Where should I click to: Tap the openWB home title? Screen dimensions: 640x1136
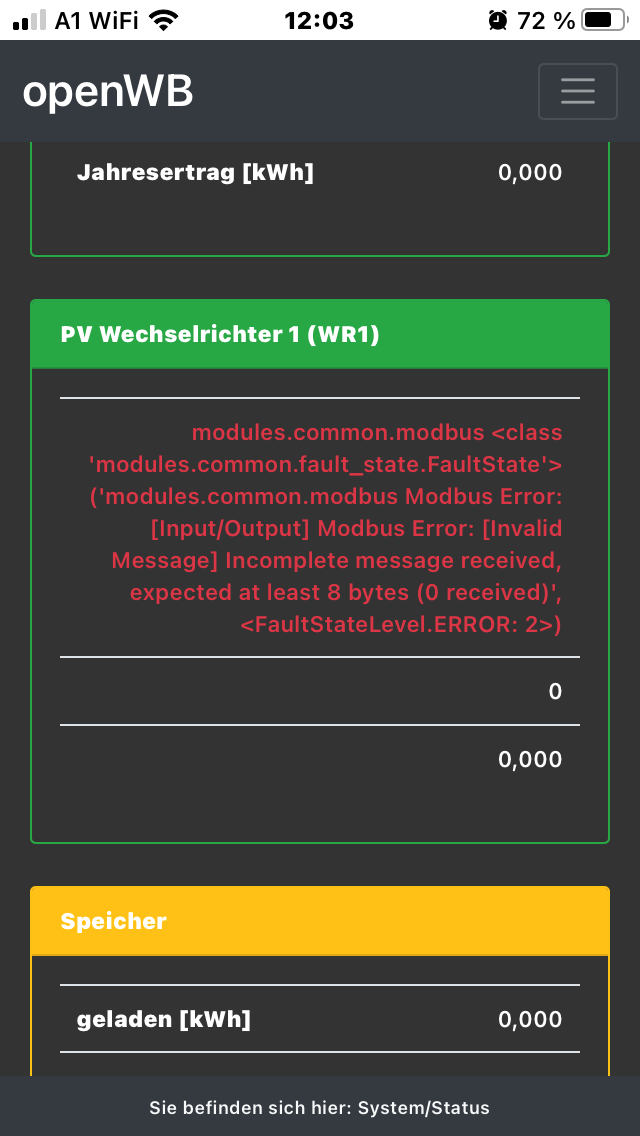tap(108, 92)
